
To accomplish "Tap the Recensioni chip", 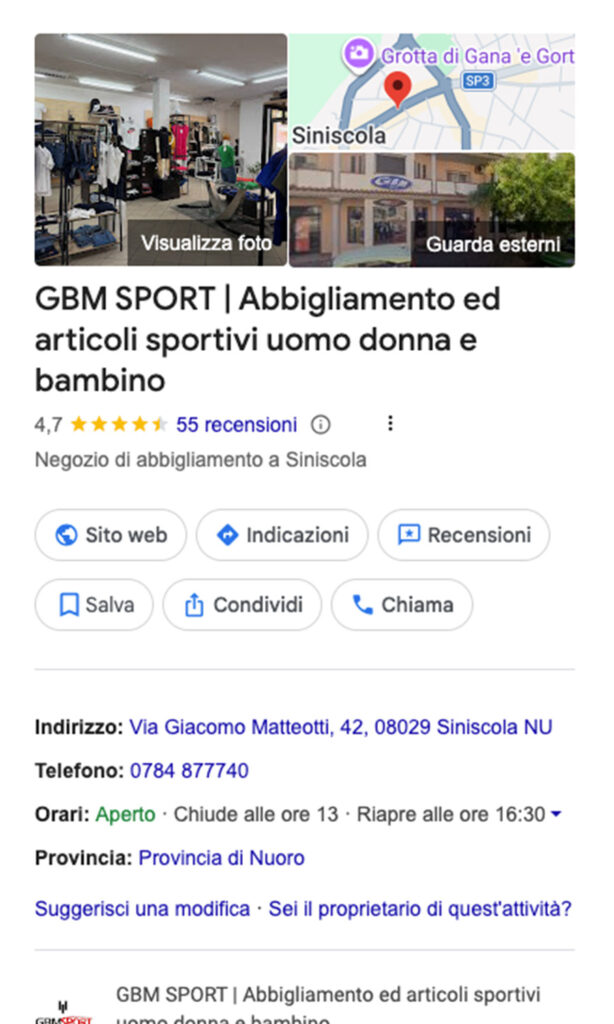I will coord(464,535).
